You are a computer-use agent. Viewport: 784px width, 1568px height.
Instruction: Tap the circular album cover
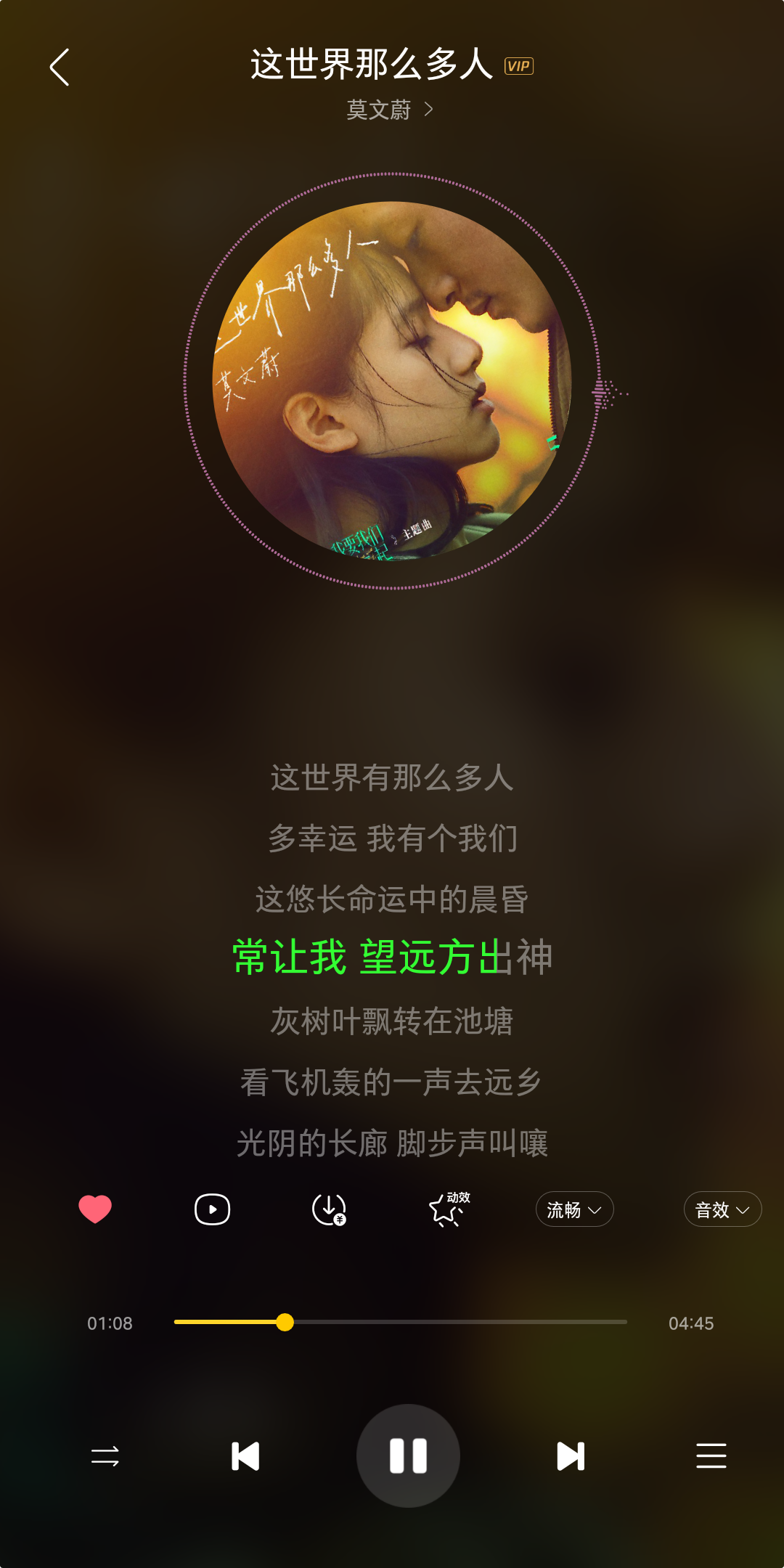[x=392, y=380]
